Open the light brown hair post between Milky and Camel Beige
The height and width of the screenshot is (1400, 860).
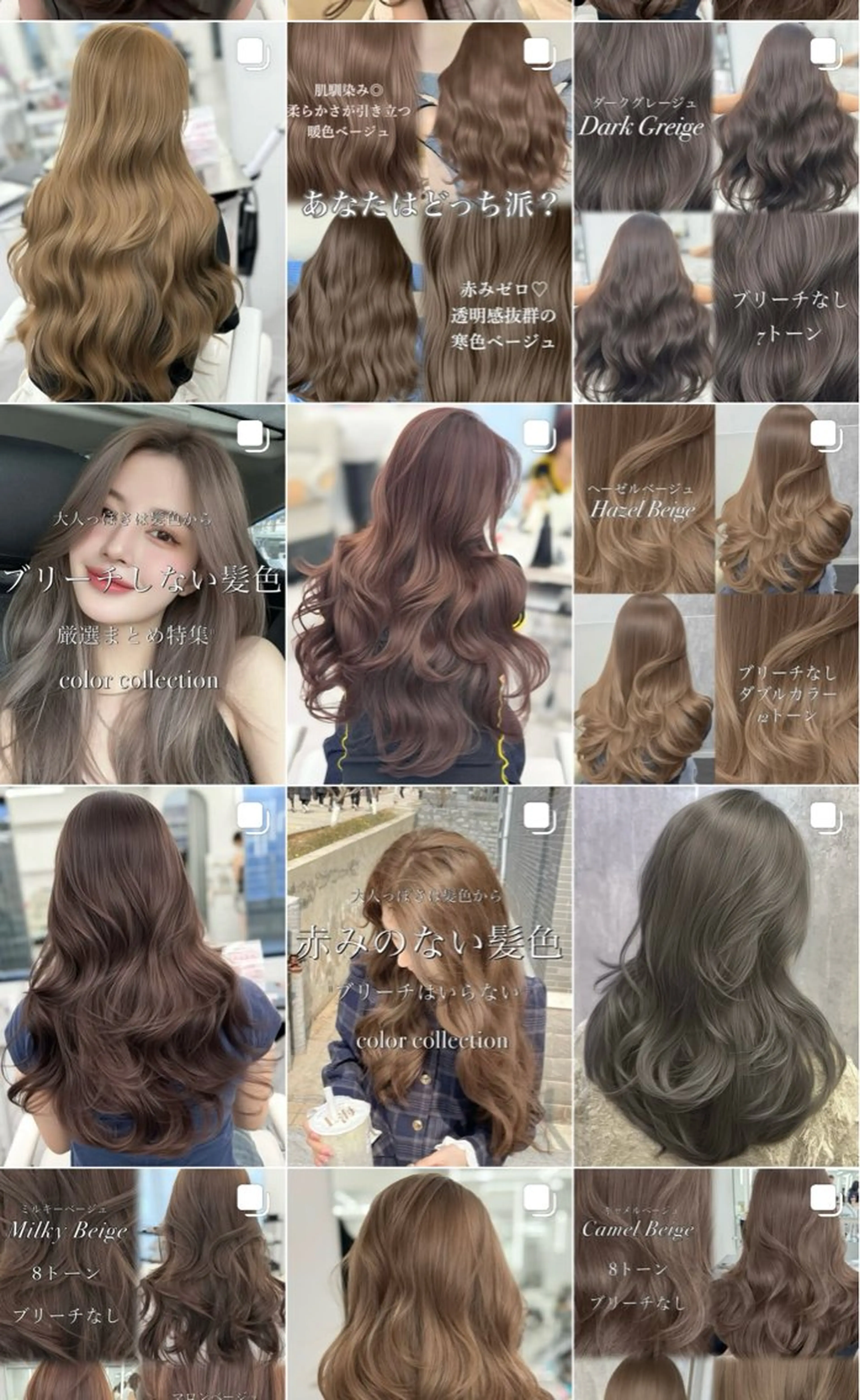429,1286
